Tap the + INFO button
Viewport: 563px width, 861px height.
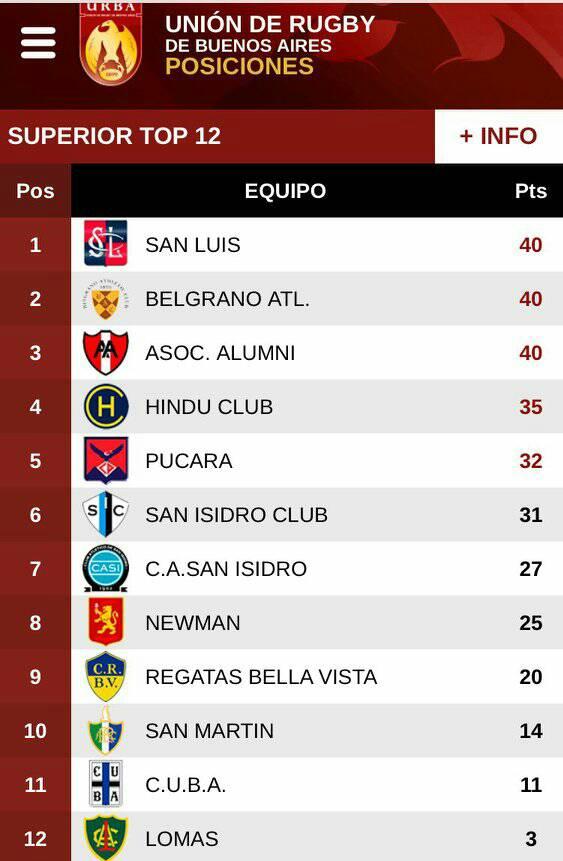click(x=499, y=136)
